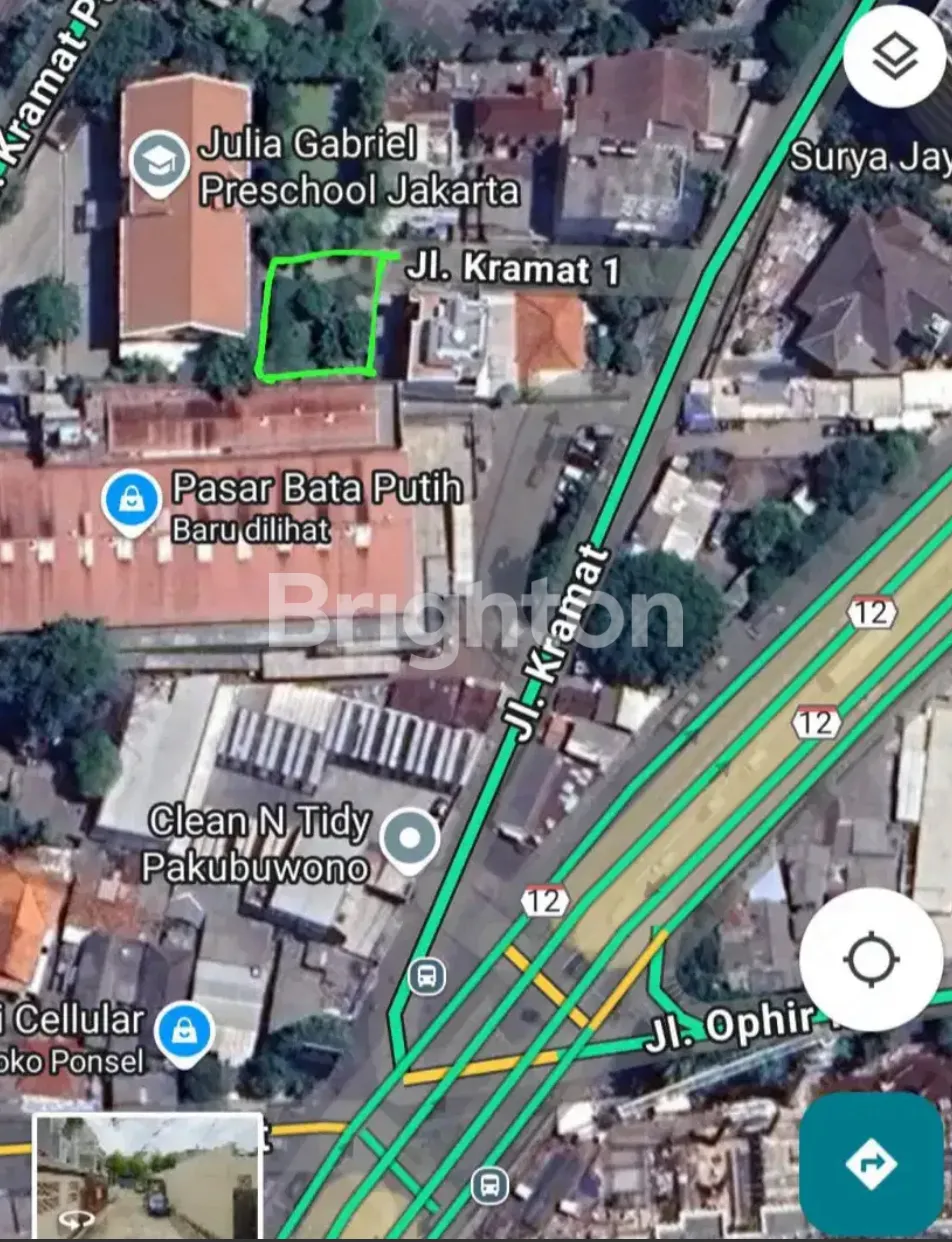Image resolution: width=952 pixels, height=1242 pixels.
Task: Open the map layers button
Action: [894, 57]
